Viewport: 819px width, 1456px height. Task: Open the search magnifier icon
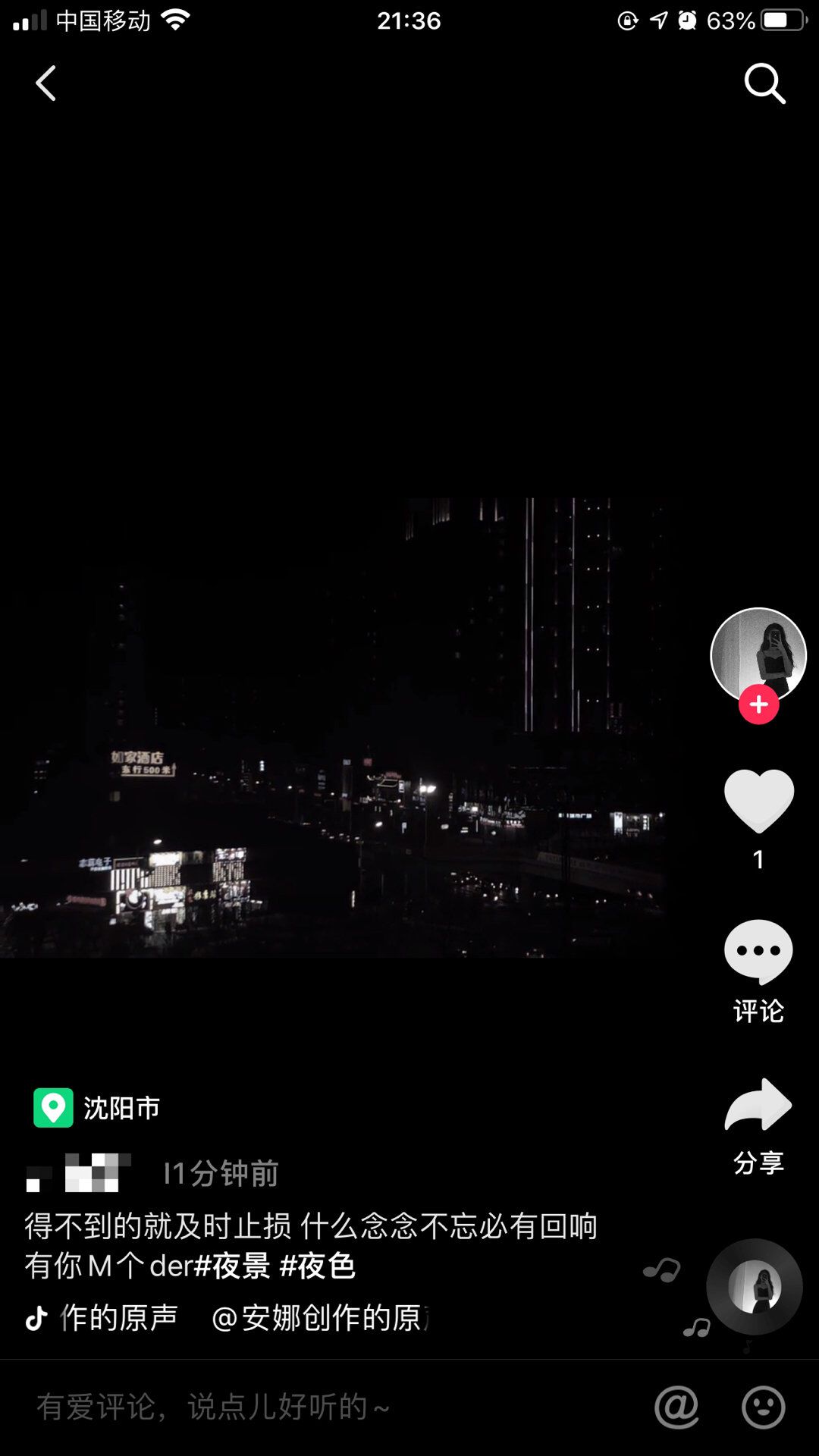coord(764,83)
